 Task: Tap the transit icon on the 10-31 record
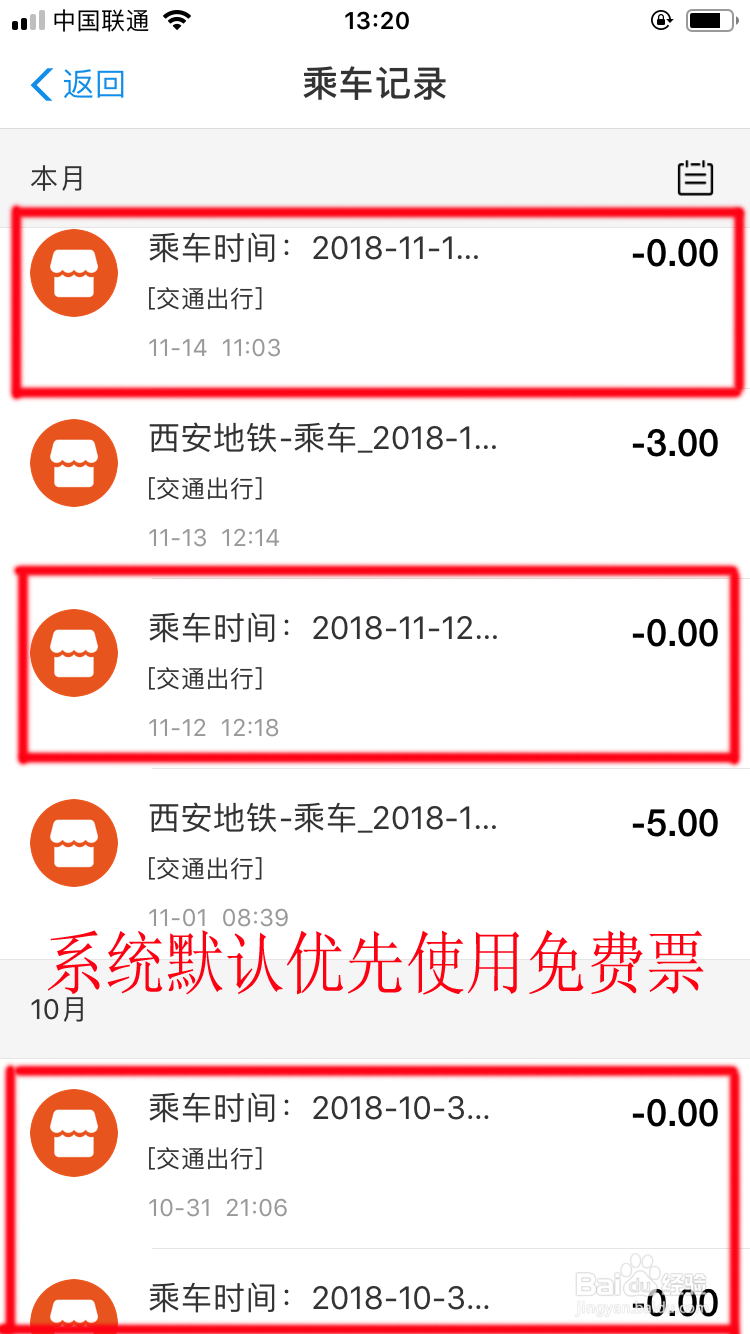(74, 1132)
